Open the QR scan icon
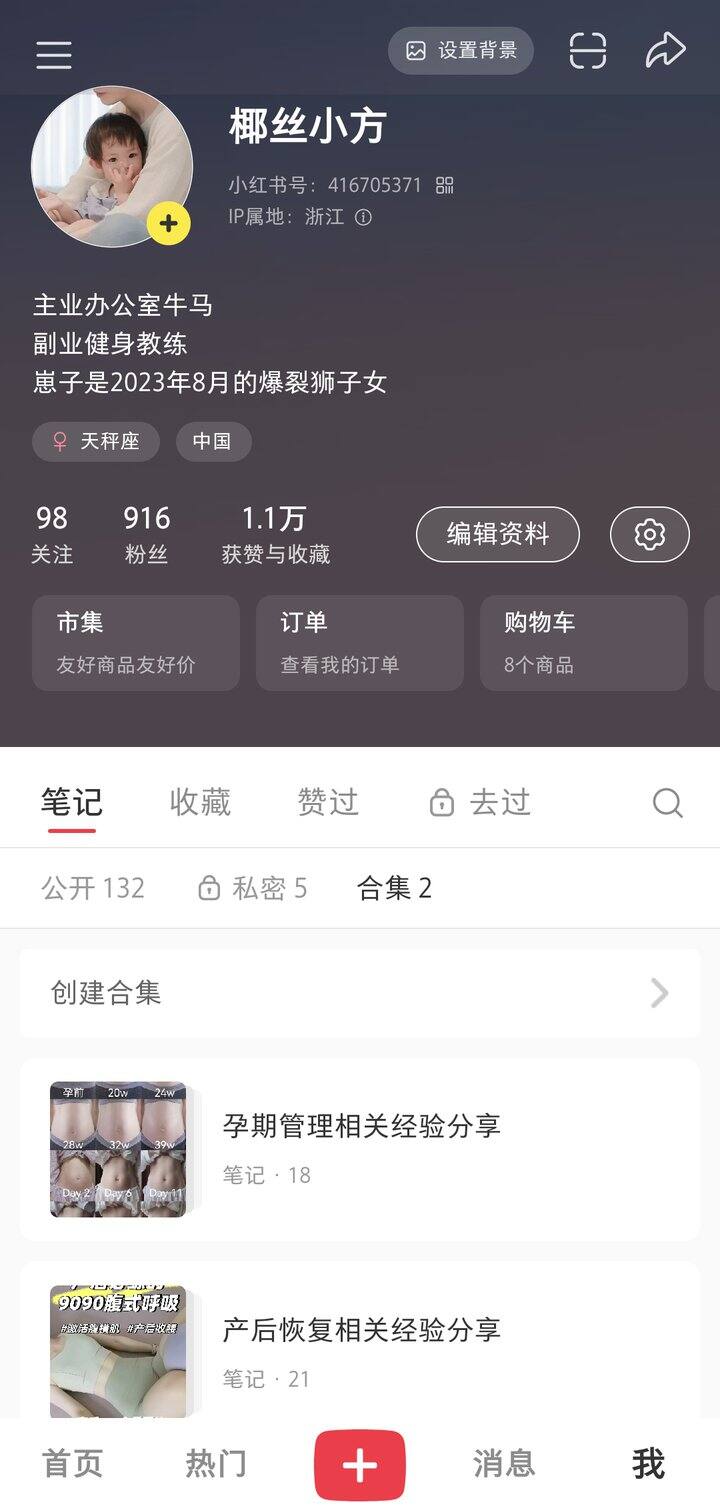 click(x=588, y=51)
